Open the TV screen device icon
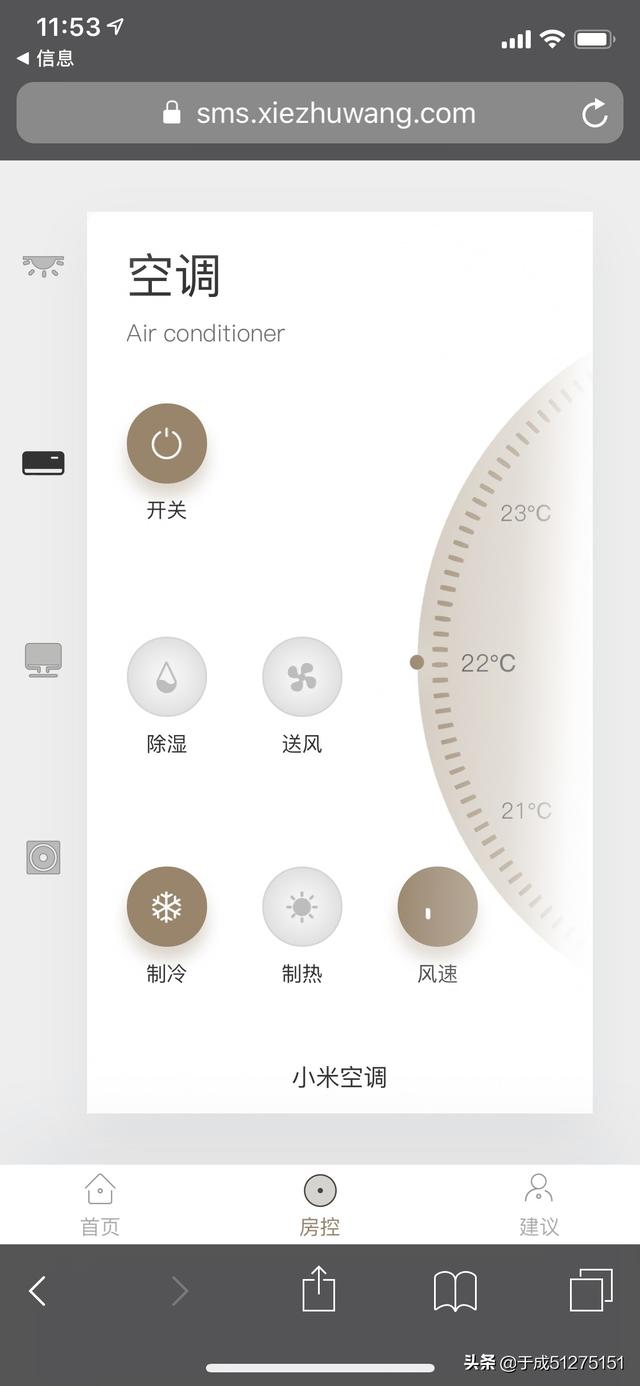Image resolution: width=640 pixels, height=1386 pixels. pyautogui.click(x=43, y=660)
